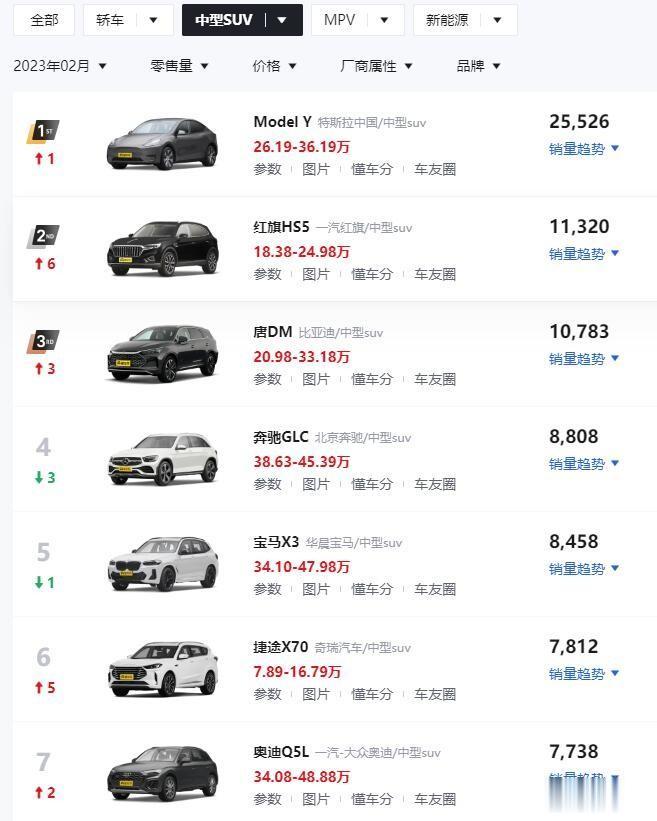View 销量趋势 for Model Y
The height and width of the screenshot is (821, 657).
click(x=584, y=148)
